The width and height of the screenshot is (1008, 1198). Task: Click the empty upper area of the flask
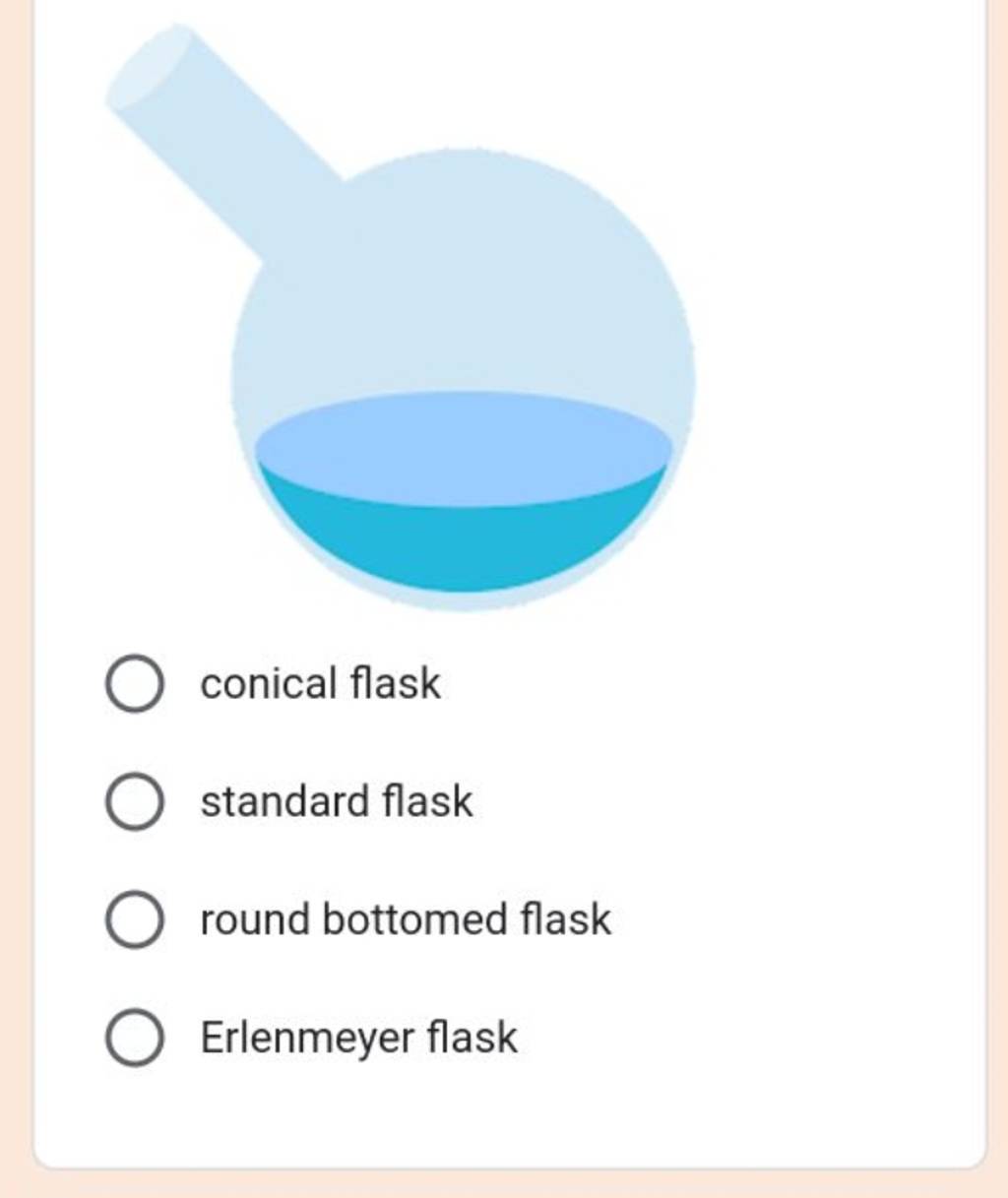(463, 276)
